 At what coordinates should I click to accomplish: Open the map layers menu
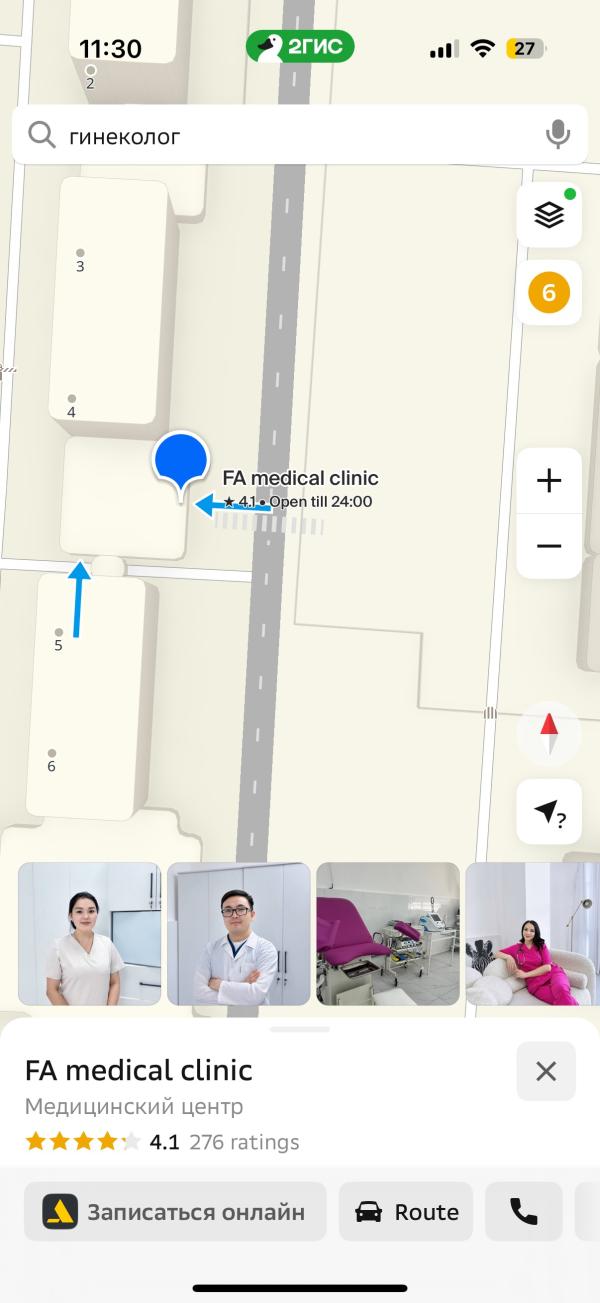pos(549,215)
